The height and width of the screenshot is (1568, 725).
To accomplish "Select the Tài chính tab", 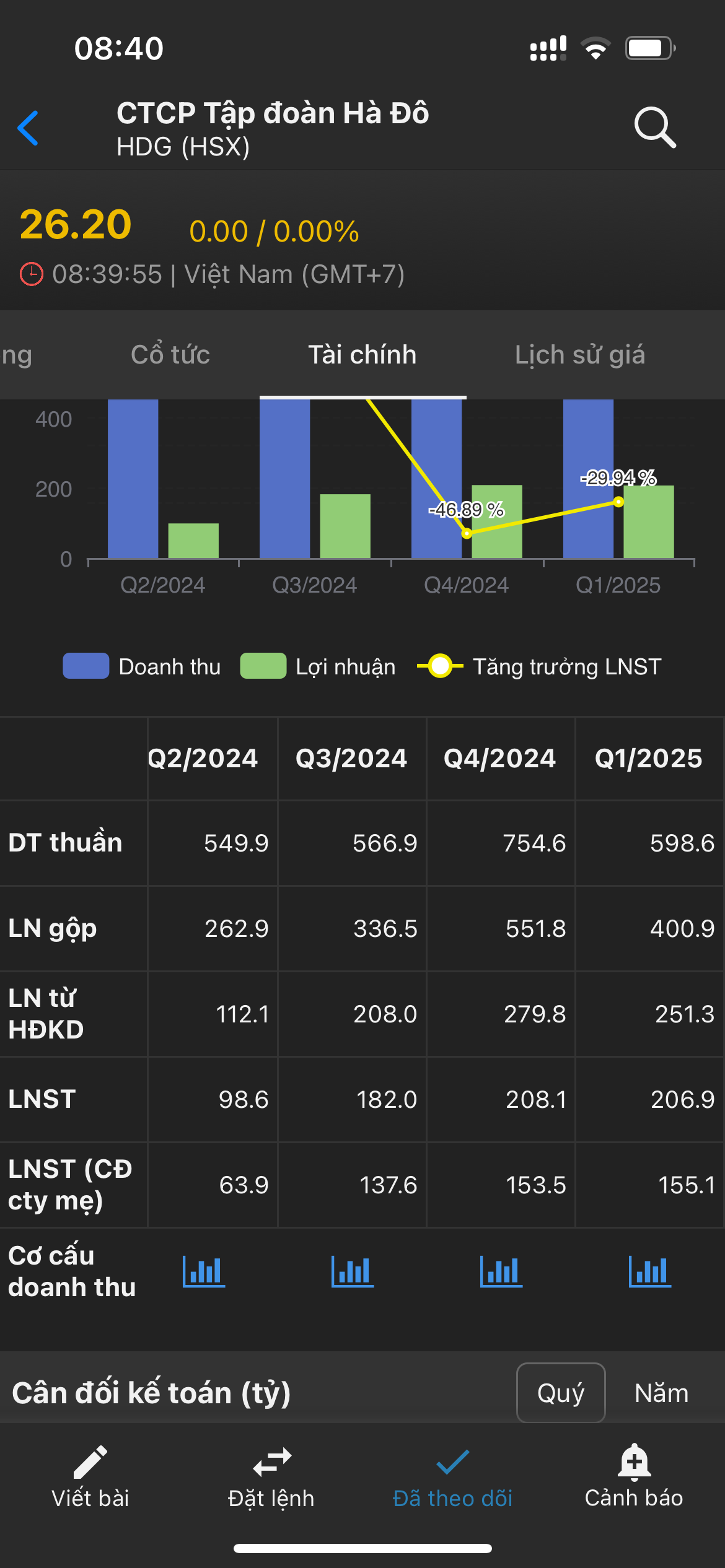I will click(362, 355).
